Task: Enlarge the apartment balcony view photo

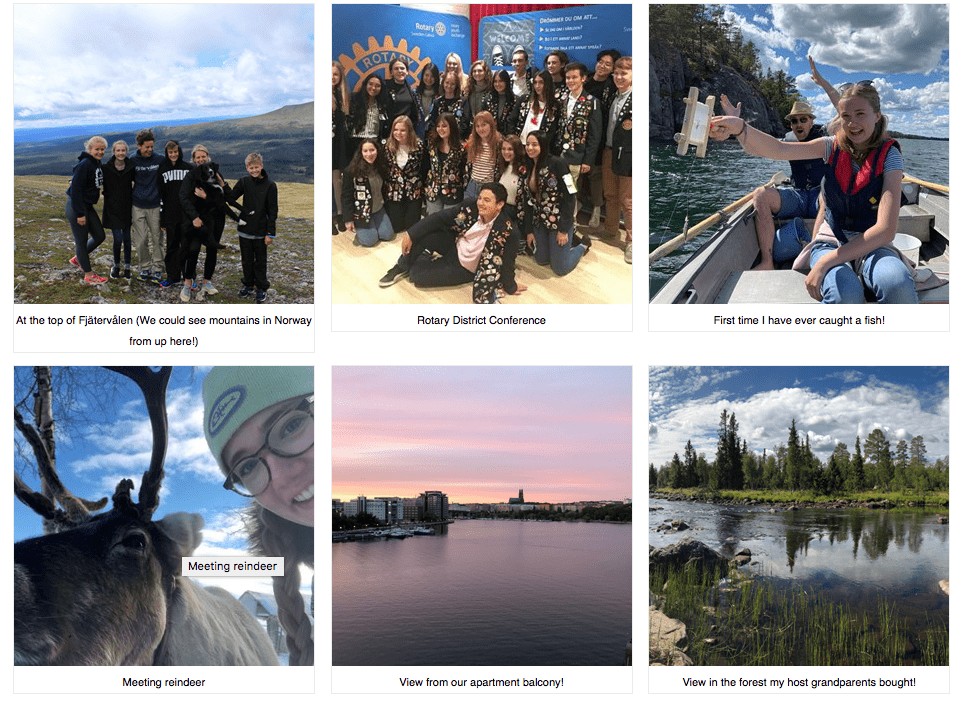Action: tap(482, 516)
